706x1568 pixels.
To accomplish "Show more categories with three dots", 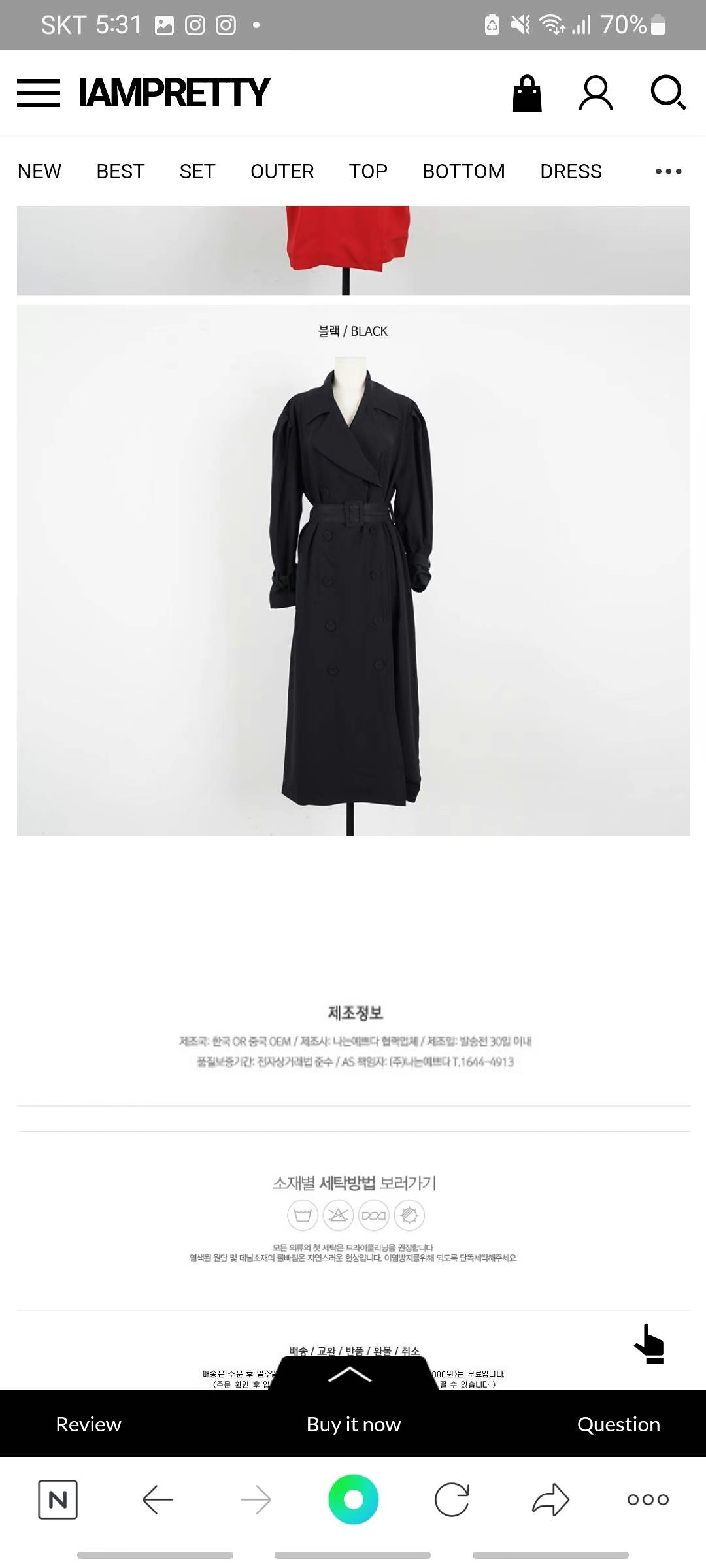I will click(668, 171).
